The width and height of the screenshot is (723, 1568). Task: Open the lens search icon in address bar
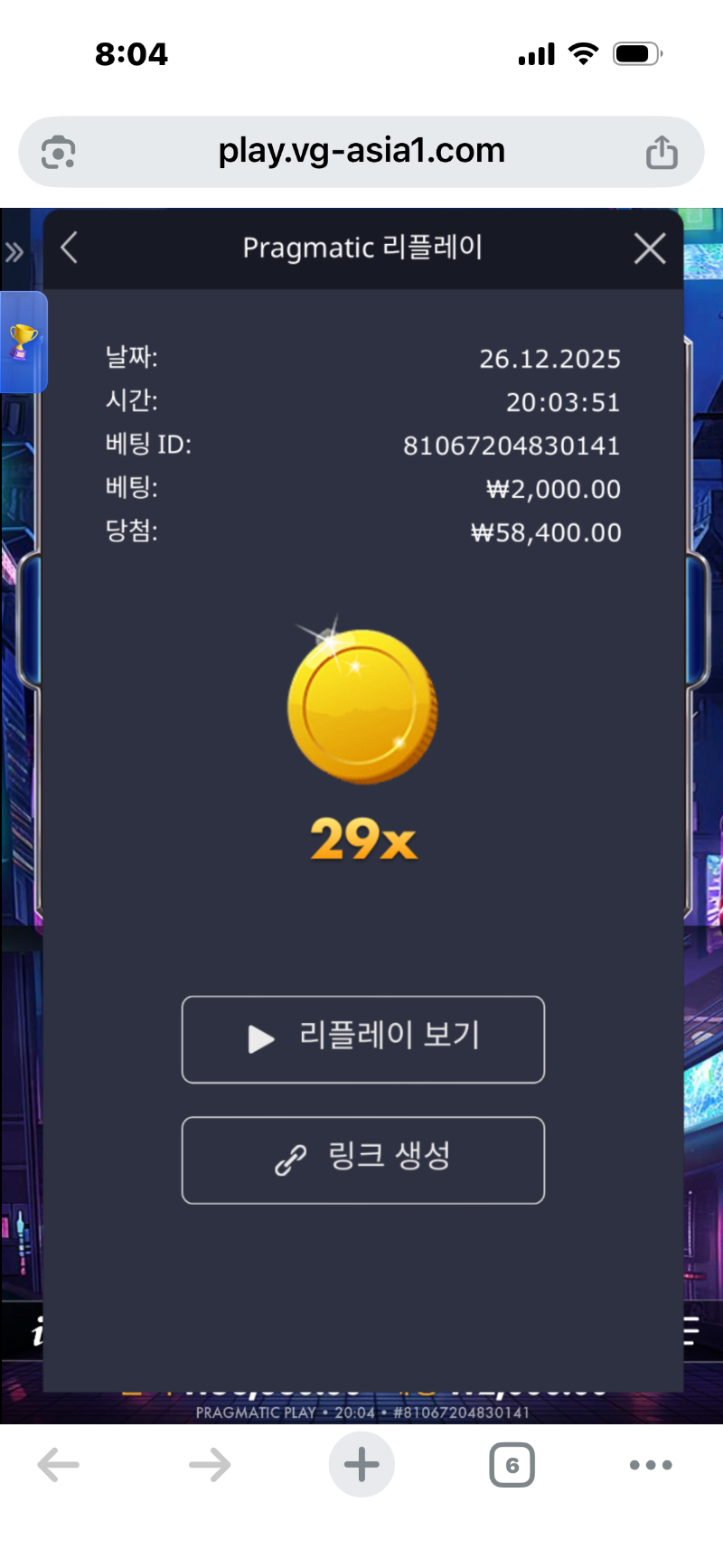(x=59, y=152)
